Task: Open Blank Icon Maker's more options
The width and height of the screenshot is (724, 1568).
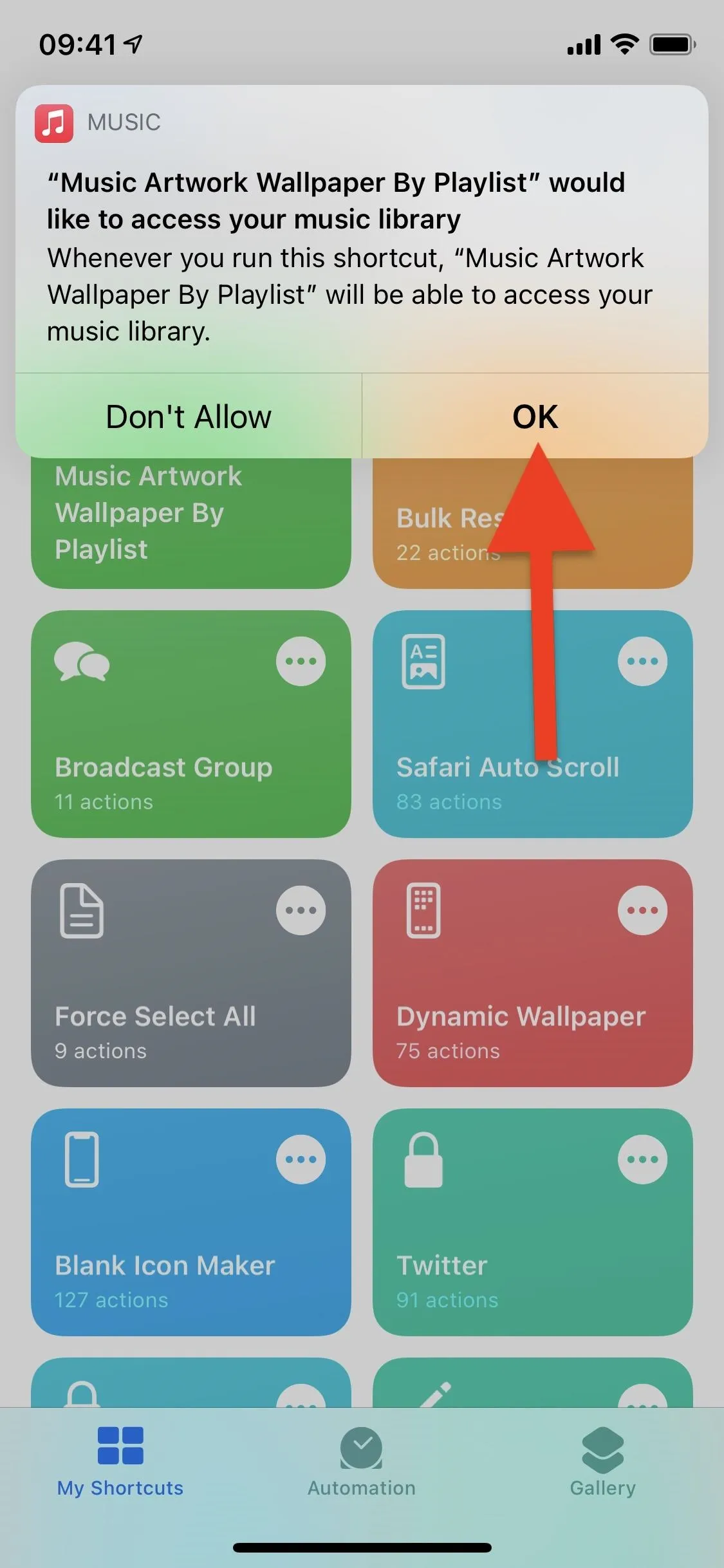Action: click(x=301, y=1159)
